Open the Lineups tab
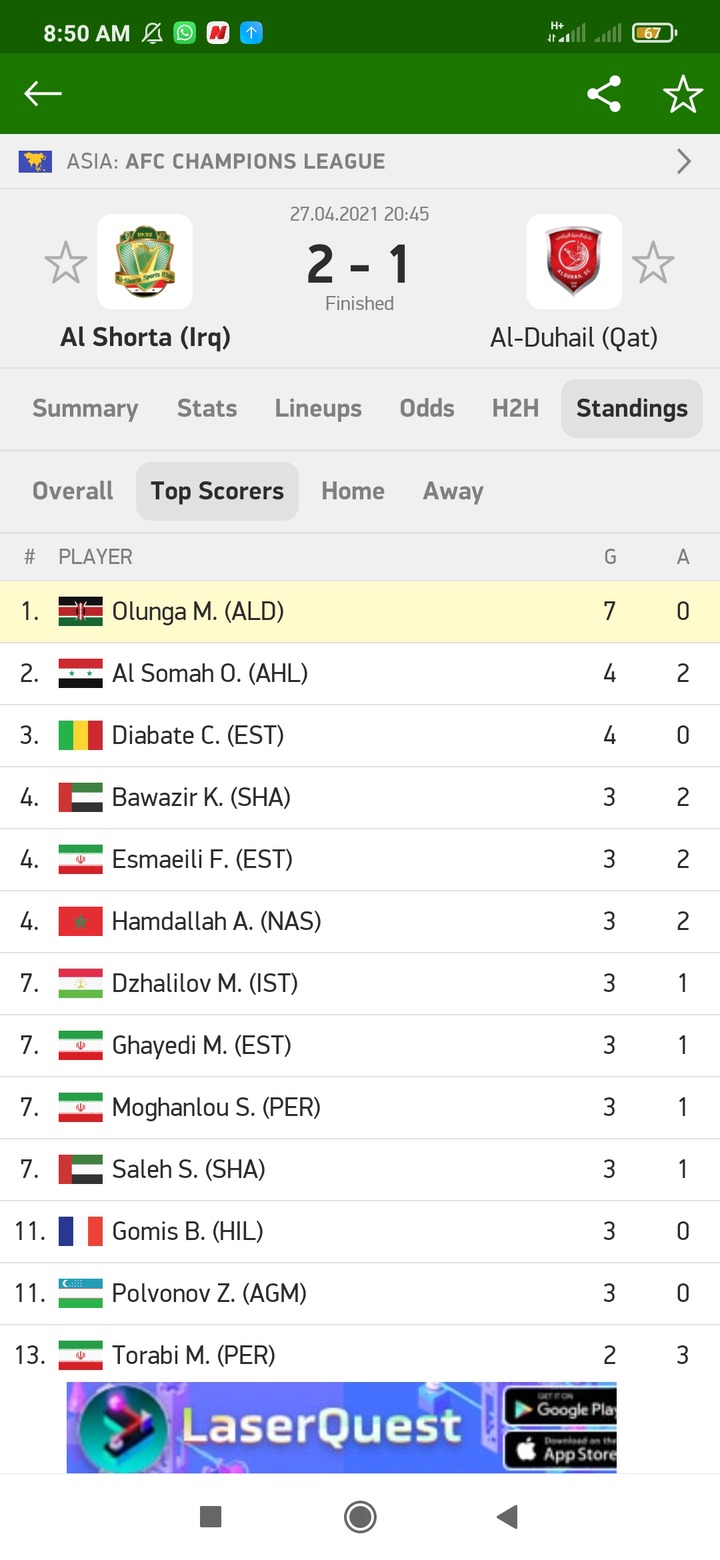Viewport: 720px width, 1560px height. [318, 408]
